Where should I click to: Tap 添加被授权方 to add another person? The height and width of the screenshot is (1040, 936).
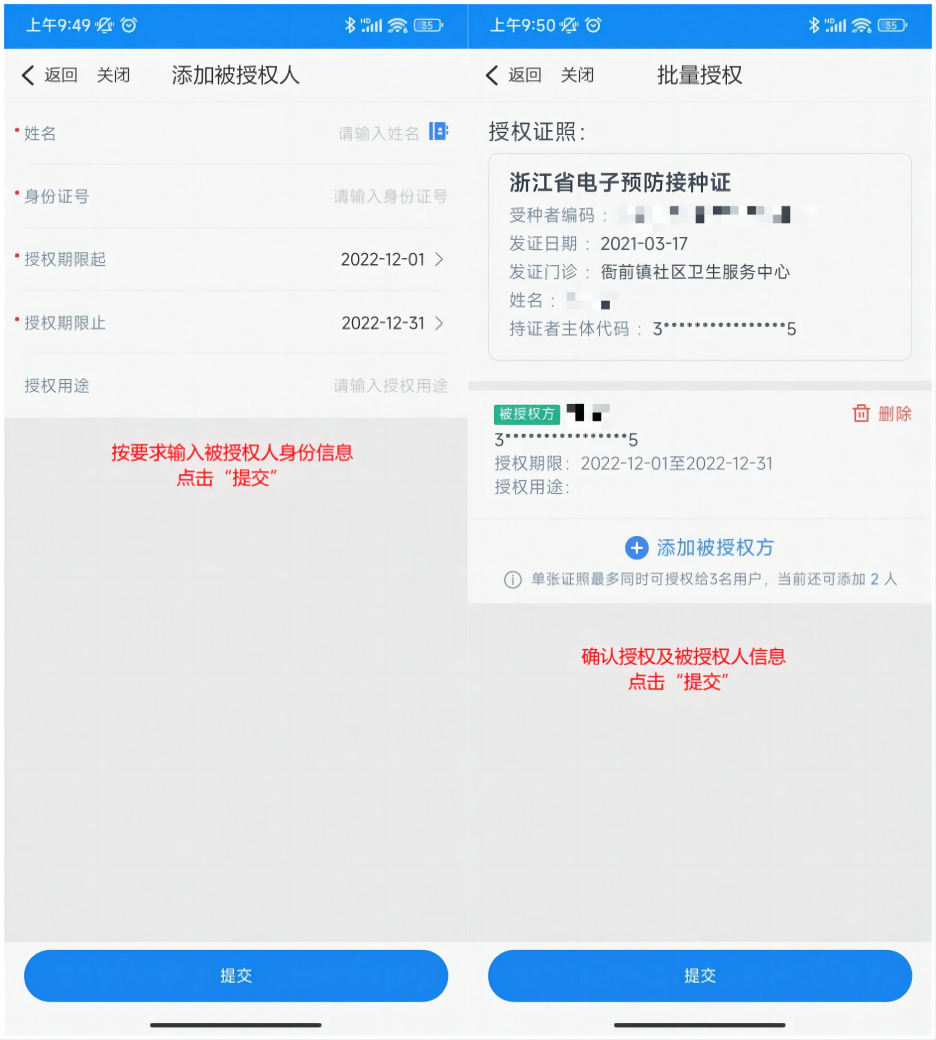700,547
